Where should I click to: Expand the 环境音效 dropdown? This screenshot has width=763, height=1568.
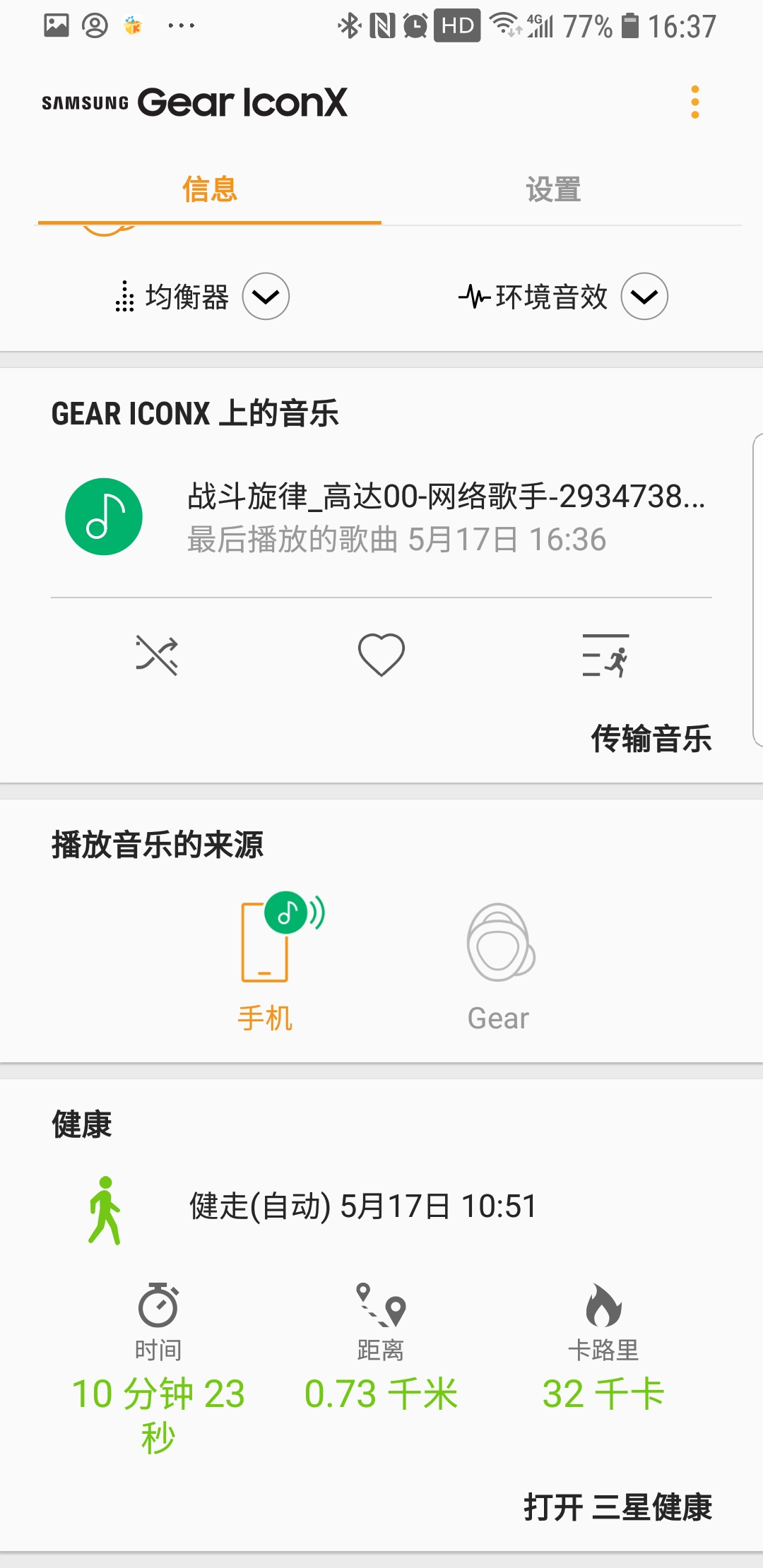(644, 297)
